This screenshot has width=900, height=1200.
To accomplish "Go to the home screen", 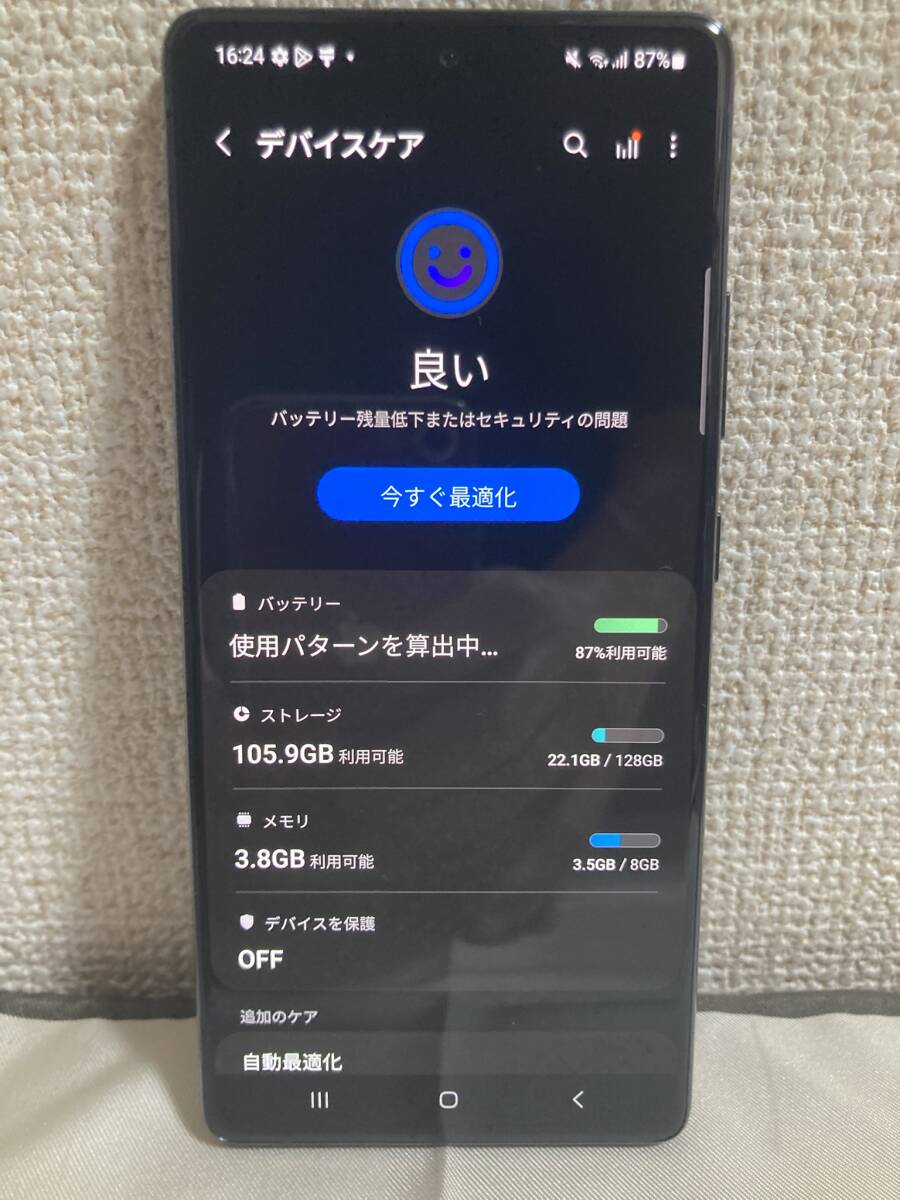I will coord(448,1100).
